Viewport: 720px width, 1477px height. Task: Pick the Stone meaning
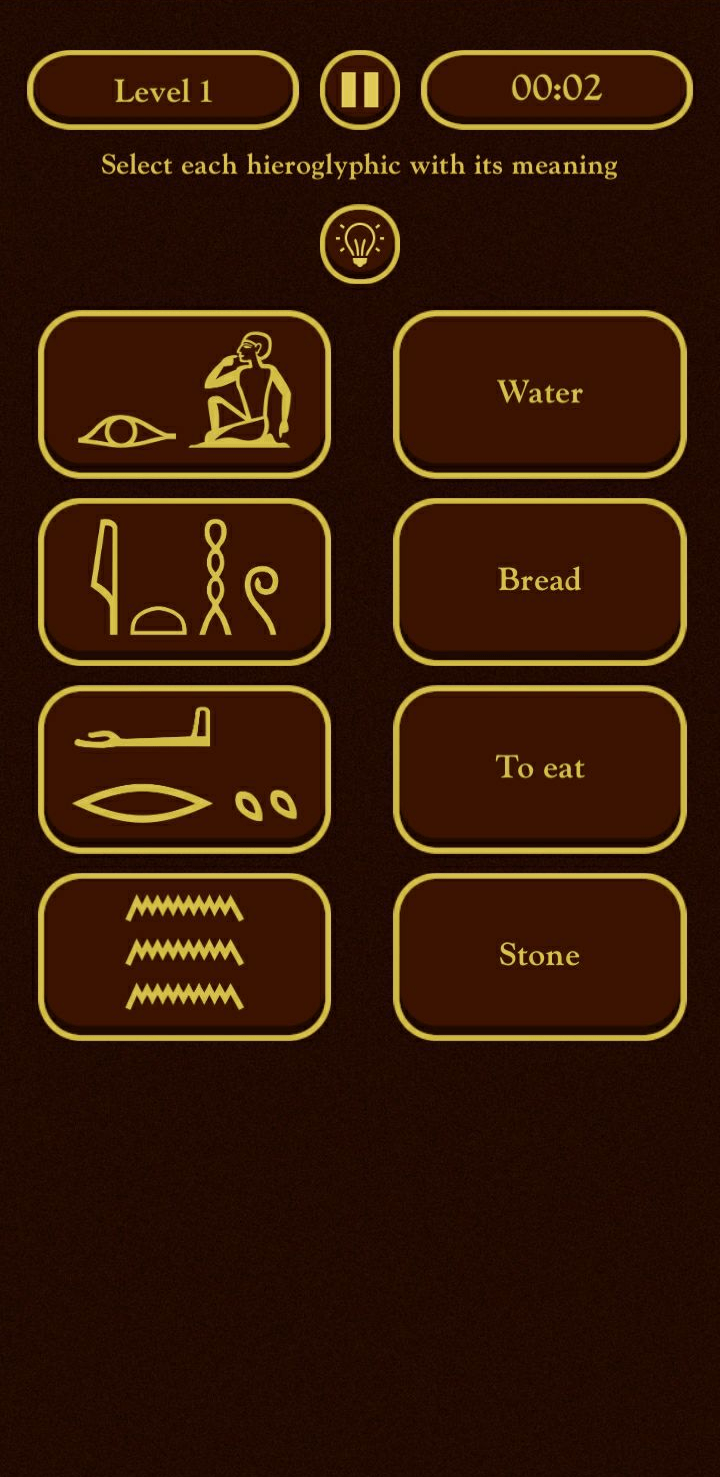pos(540,955)
